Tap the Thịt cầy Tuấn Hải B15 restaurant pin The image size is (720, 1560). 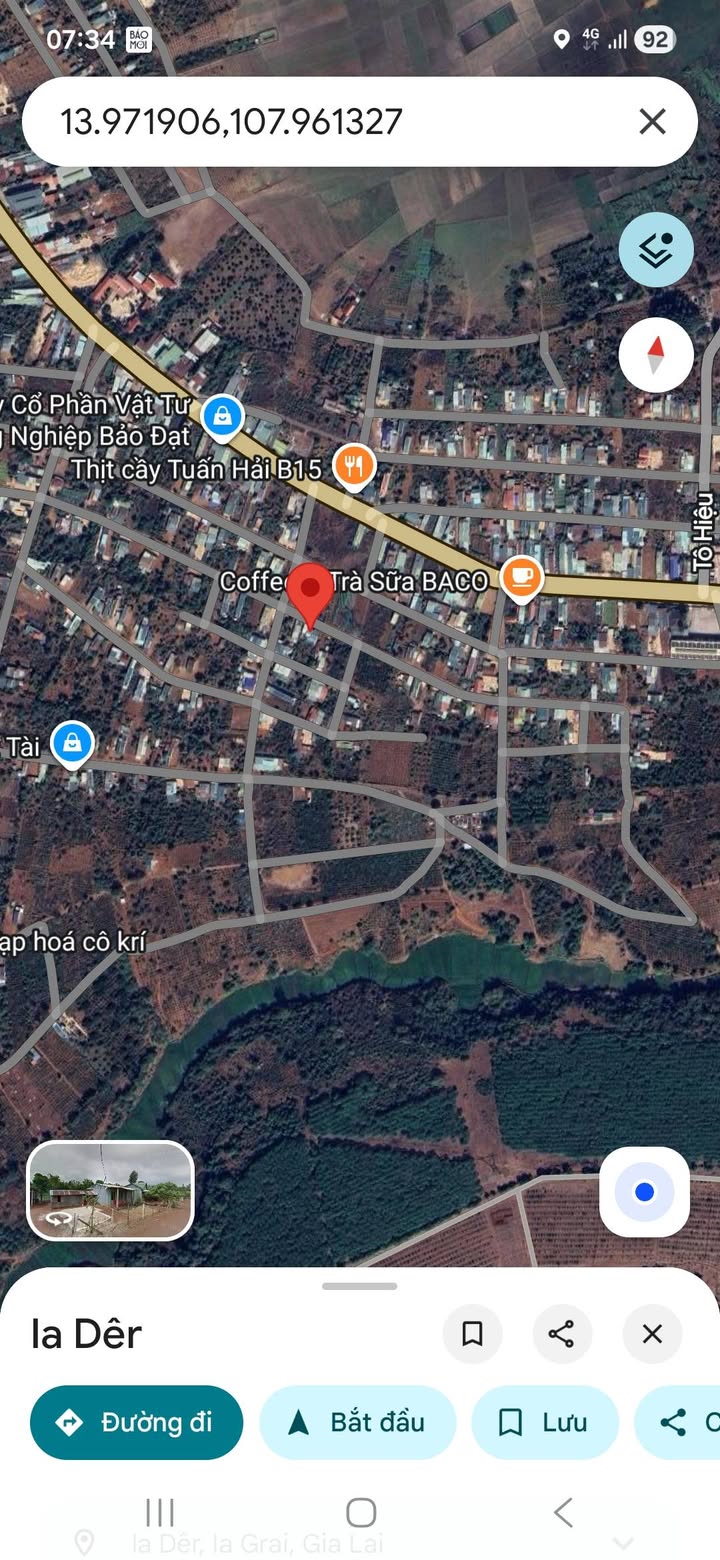coord(354,465)
